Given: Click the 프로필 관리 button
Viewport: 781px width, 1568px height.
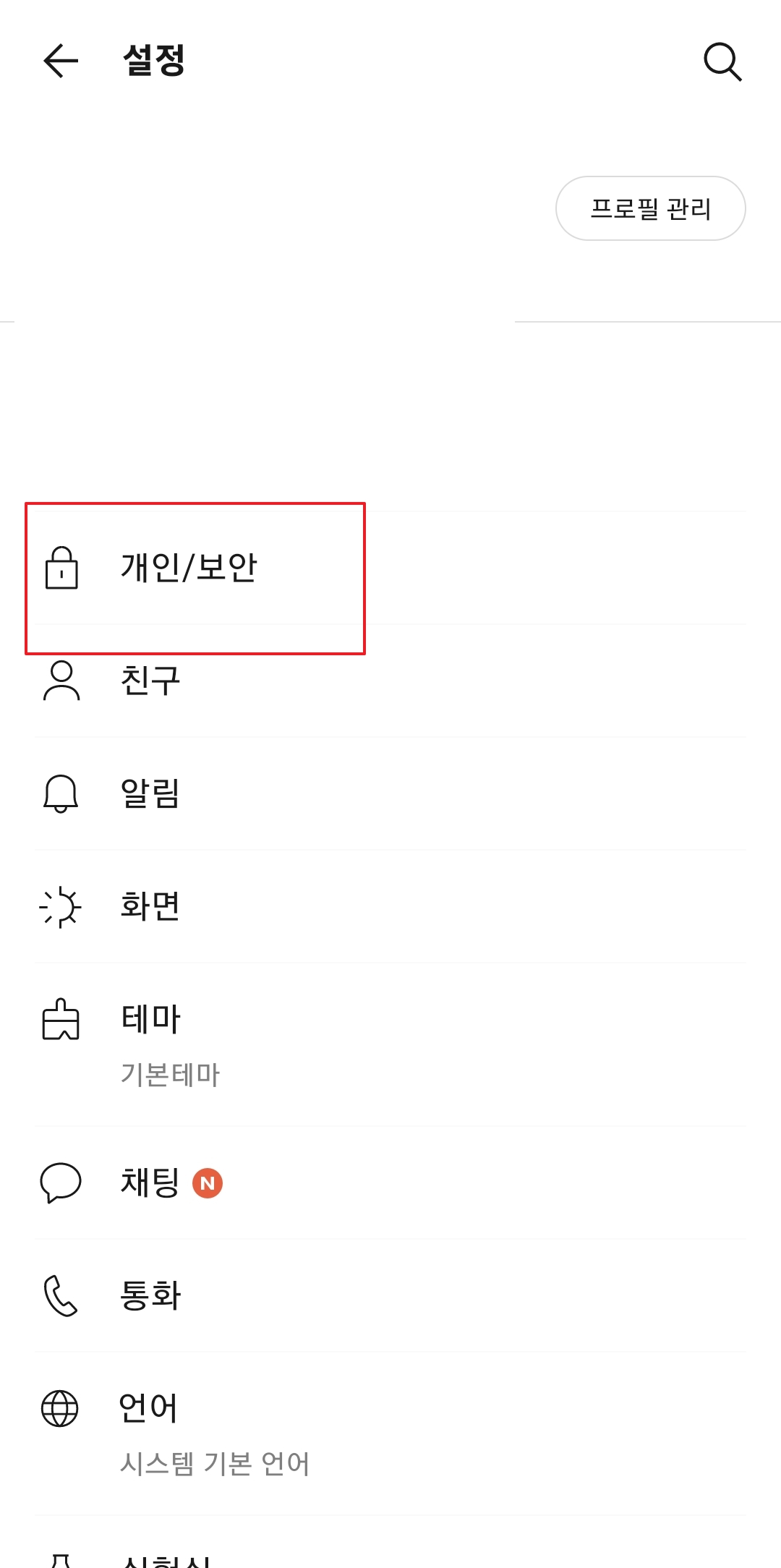Looking at the screenshot, I should [x=649, y=208].
